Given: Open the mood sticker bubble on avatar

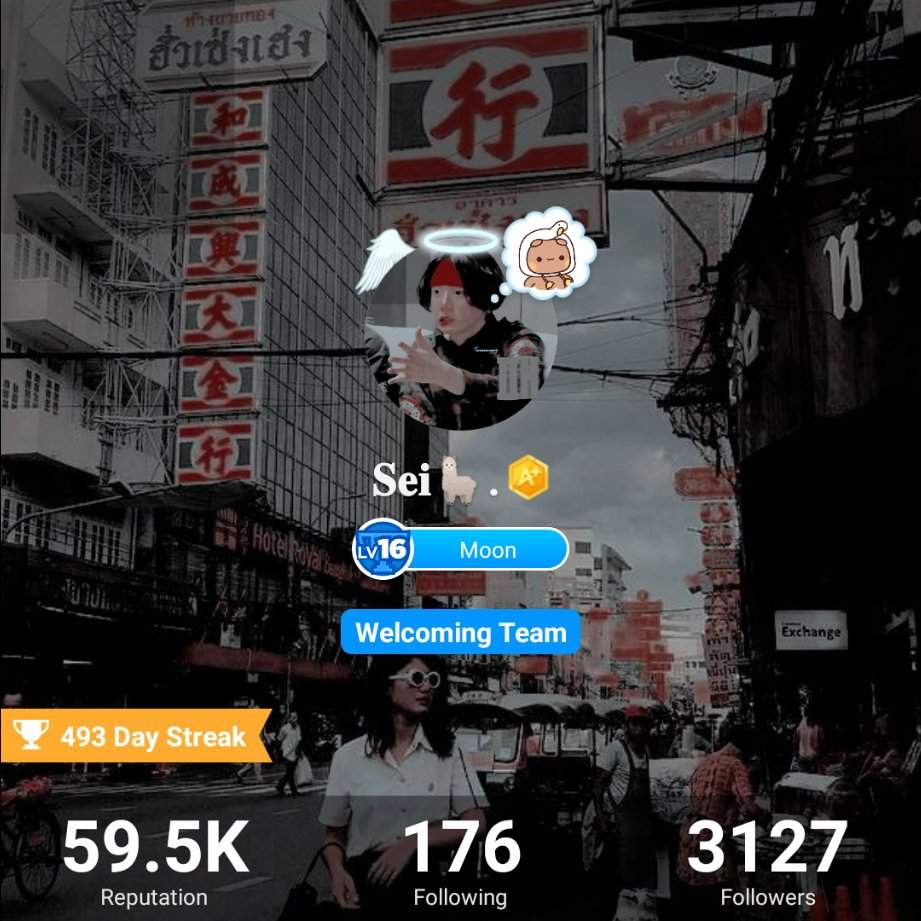Looking at the screenshot, I should pos(548,255).
